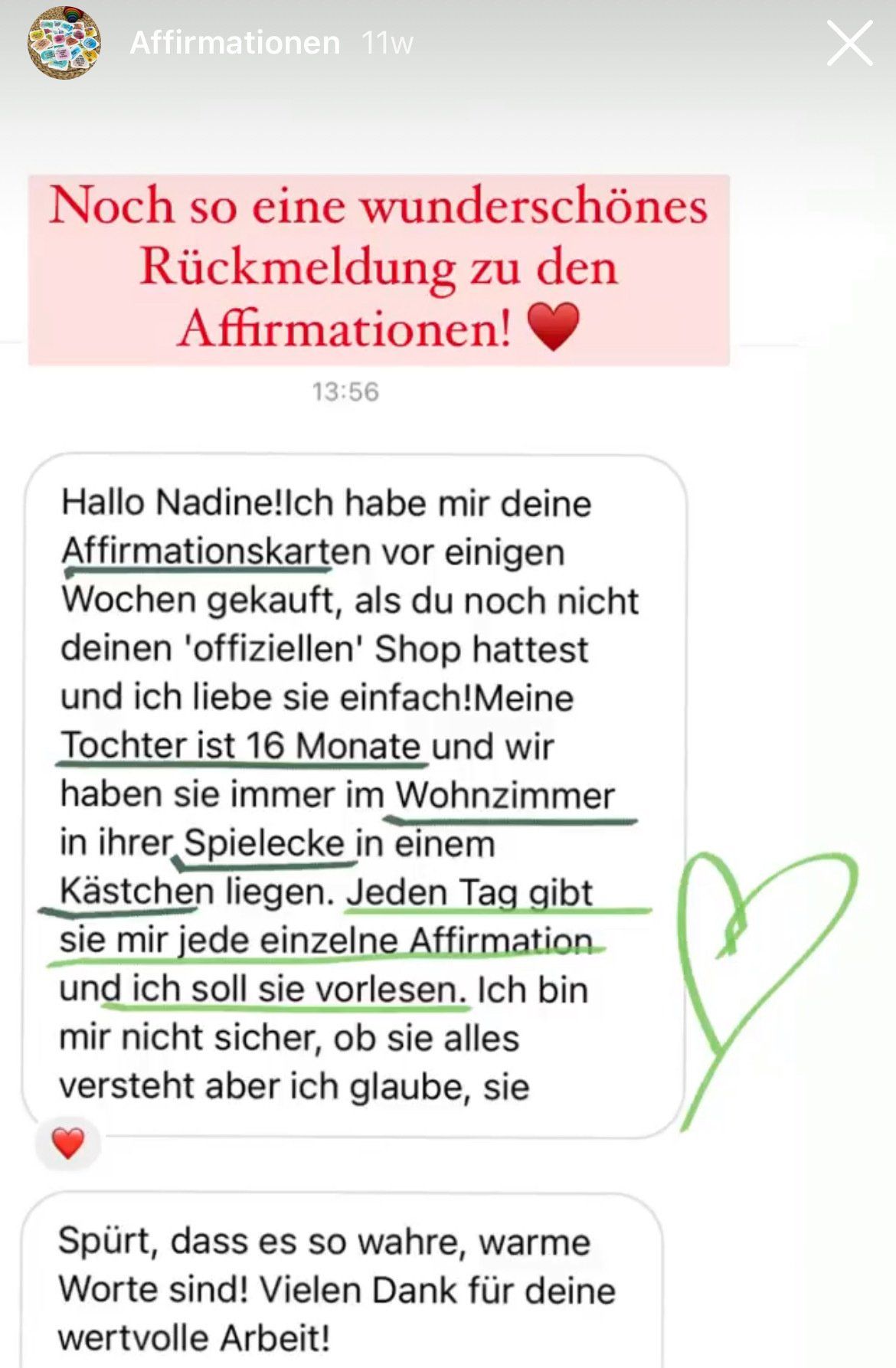Tap the Affirmationen highlight title
Viewport: 896px width, 1368px height.
tap(234, 43)
